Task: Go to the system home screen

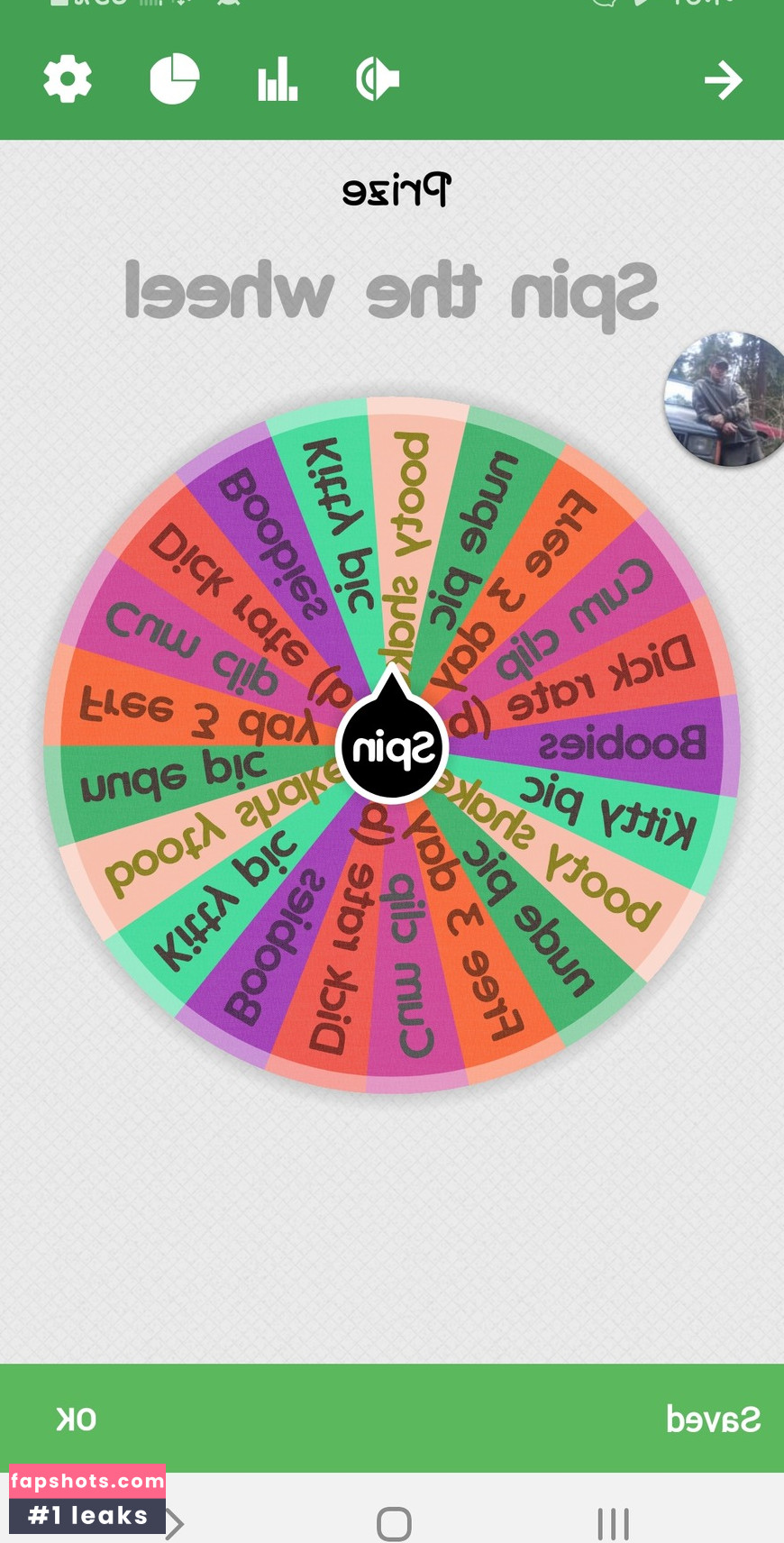Action: click(x=394, y=1524)
